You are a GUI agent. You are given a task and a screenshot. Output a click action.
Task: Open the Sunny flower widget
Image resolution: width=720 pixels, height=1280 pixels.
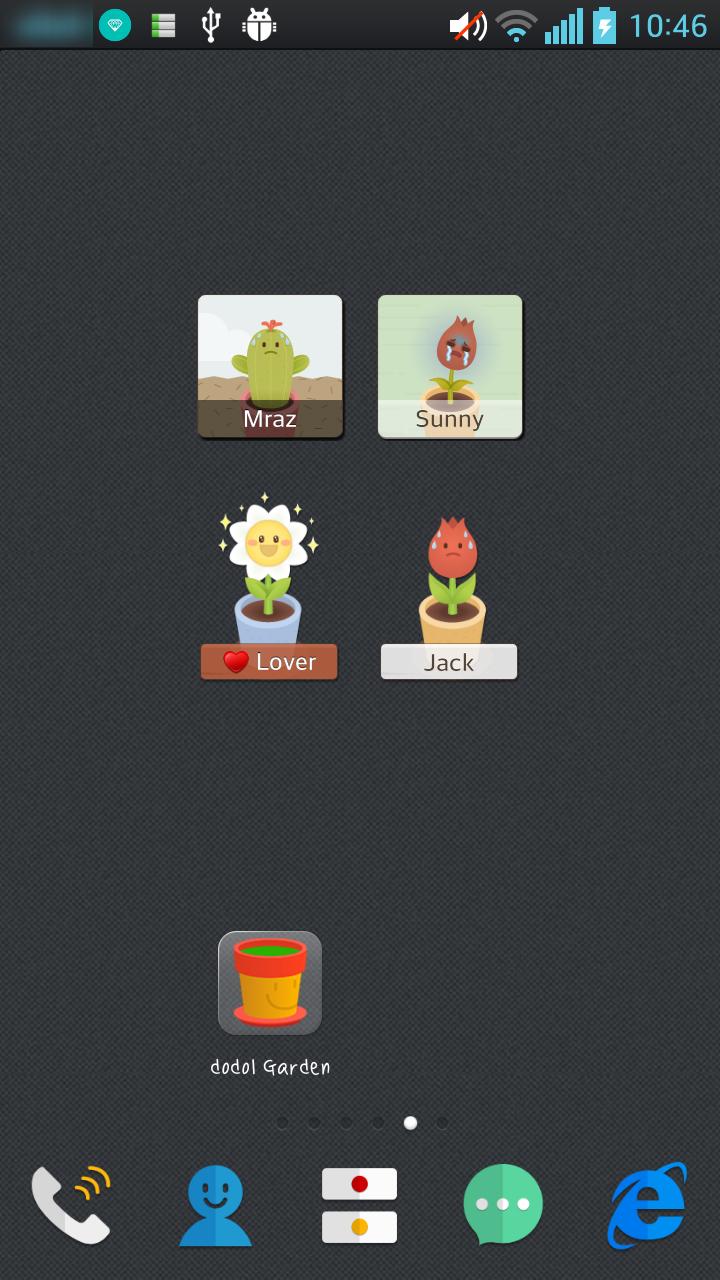(x=450, y=367)
